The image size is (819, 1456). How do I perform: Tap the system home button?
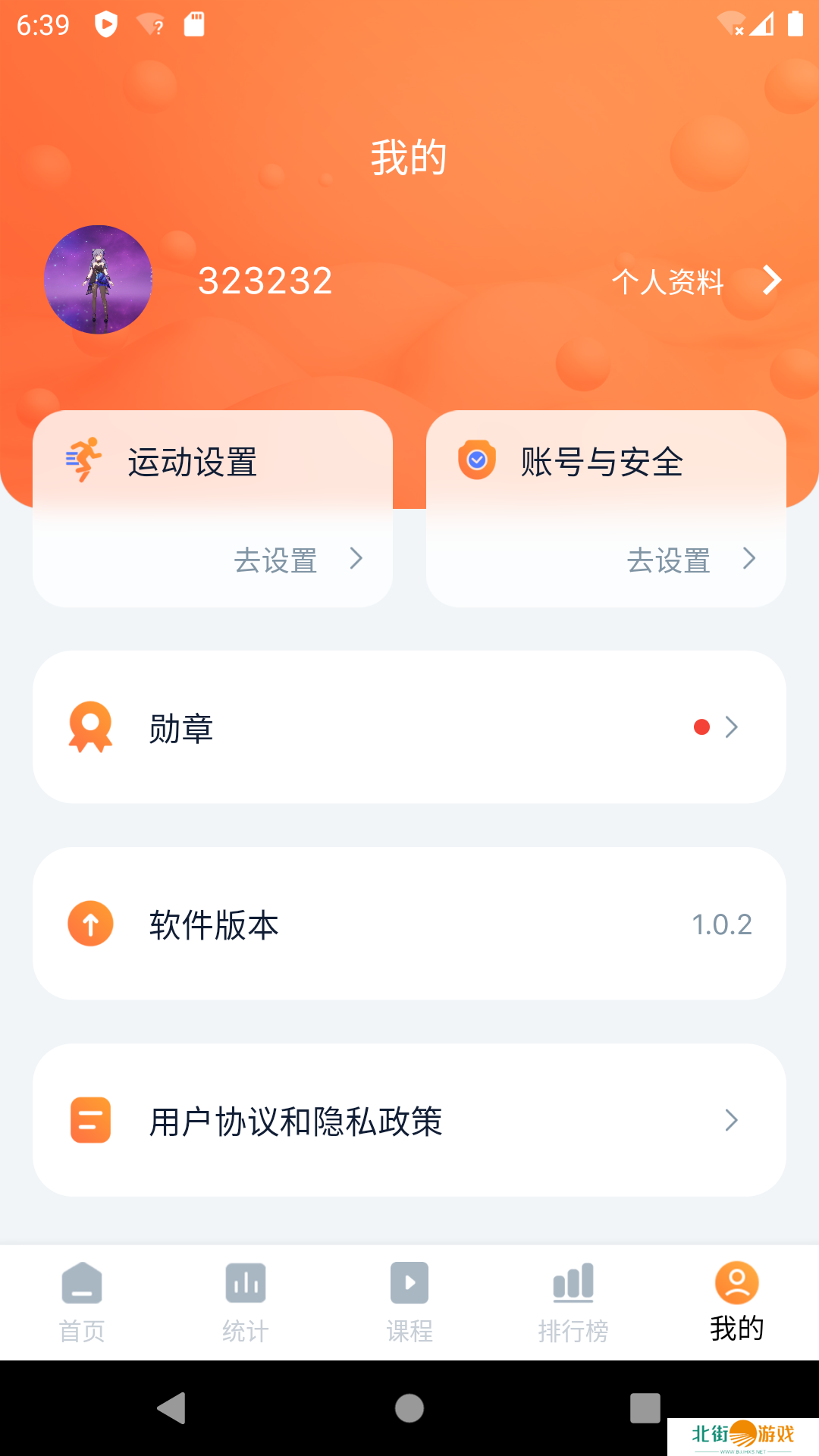tap(409, 1408)
